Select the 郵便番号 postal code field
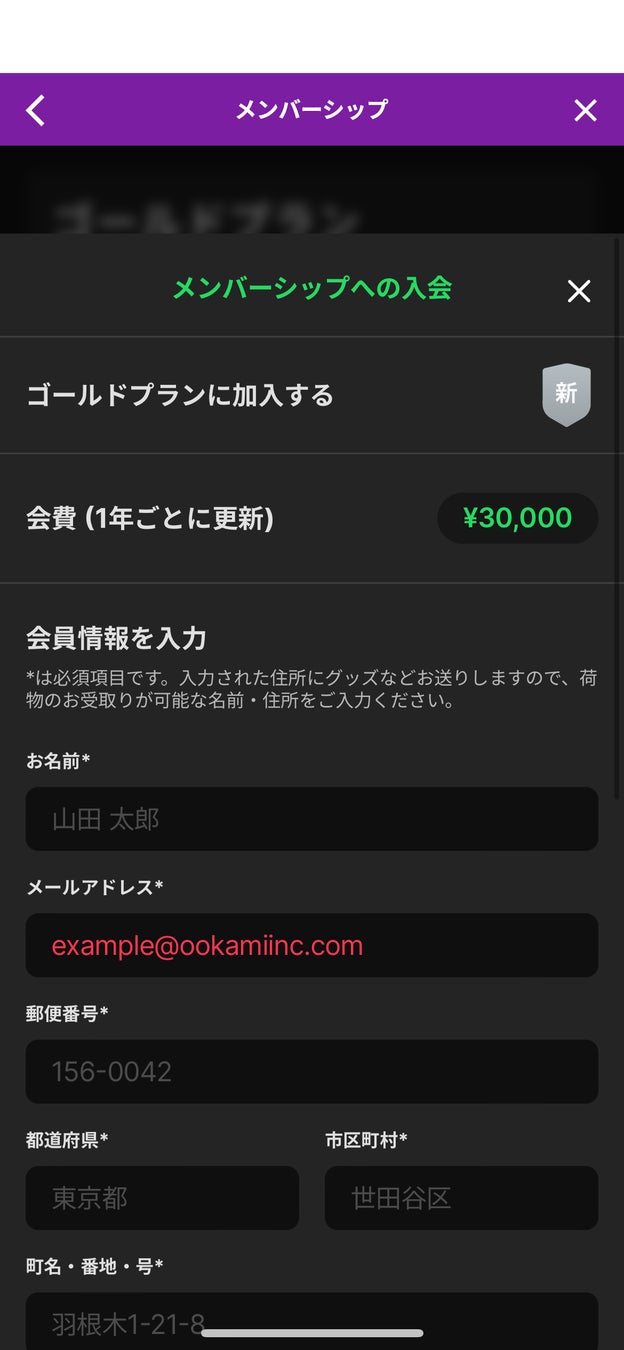 coord(312,1071)
